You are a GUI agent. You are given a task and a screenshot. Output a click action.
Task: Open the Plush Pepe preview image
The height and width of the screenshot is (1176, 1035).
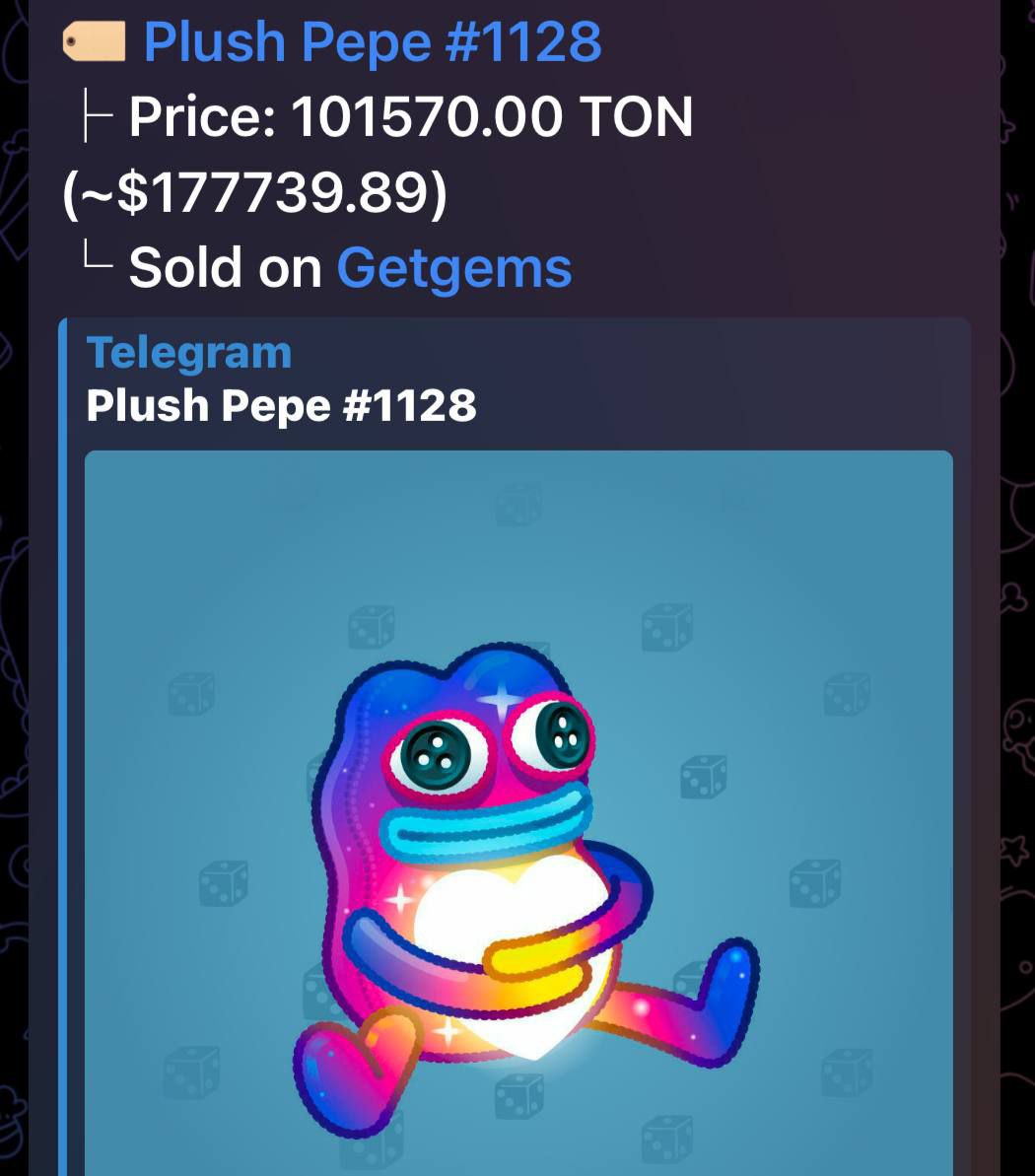pos(518,808)
